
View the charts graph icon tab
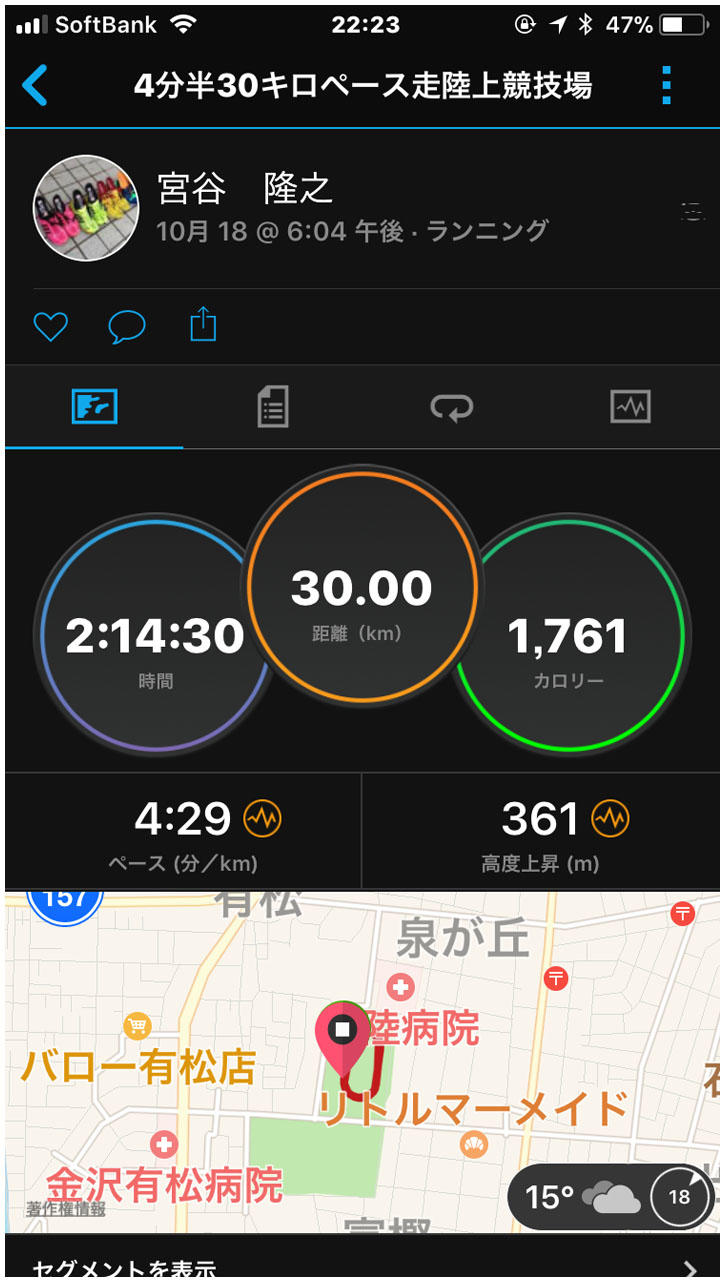(x=631, y=406)
